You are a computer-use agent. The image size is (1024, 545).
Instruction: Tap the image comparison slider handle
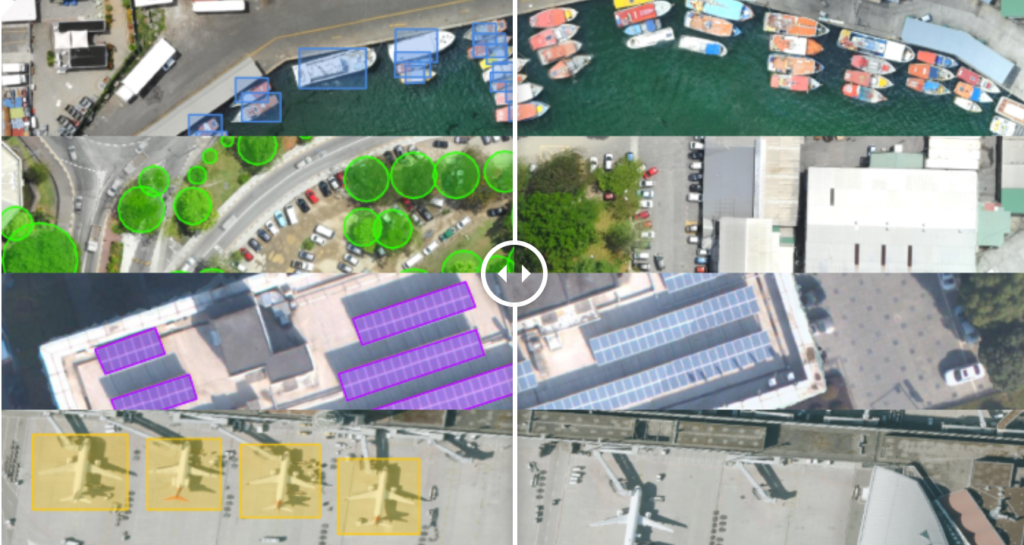(x=514, y=273)
